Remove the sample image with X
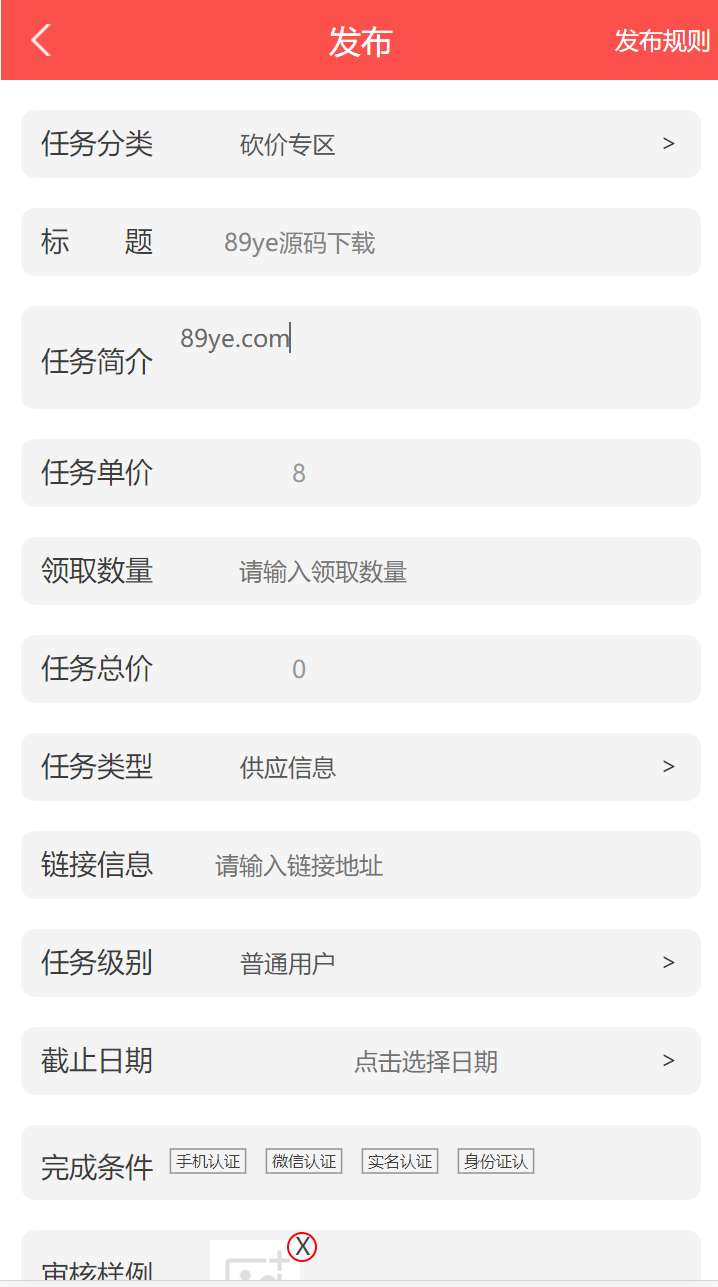Image resolution: width=718 pixels, height=1287 pixels. (x=302, y=1246)
